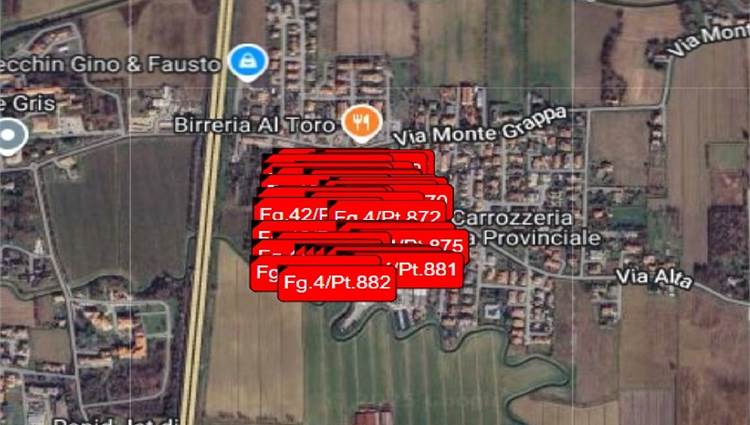Screen dimensions: 750x425
Task: Select the parcel label Fg.4/Pt.882
Action: coord(337,283)
